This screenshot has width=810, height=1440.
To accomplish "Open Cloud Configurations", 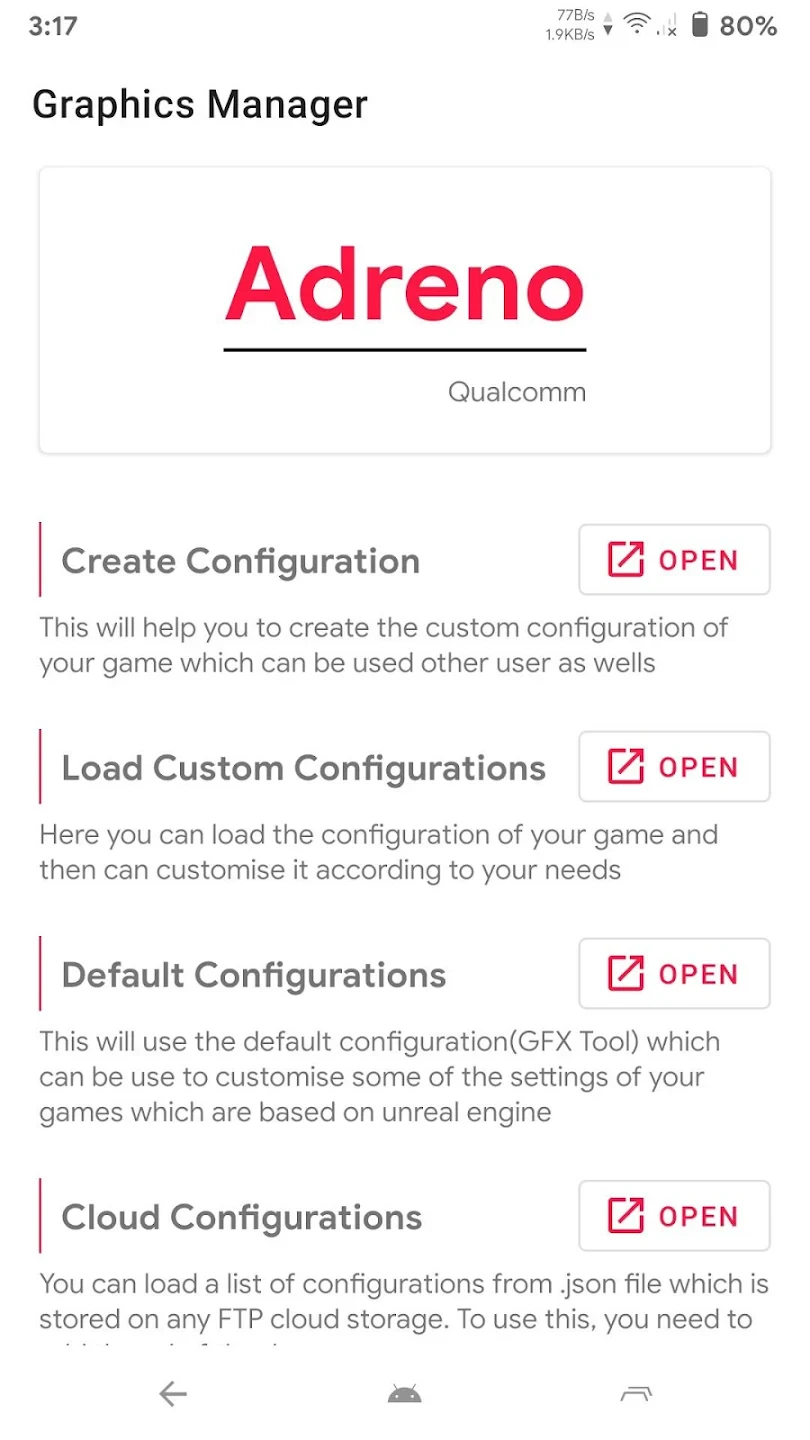I will [674, 1216].
